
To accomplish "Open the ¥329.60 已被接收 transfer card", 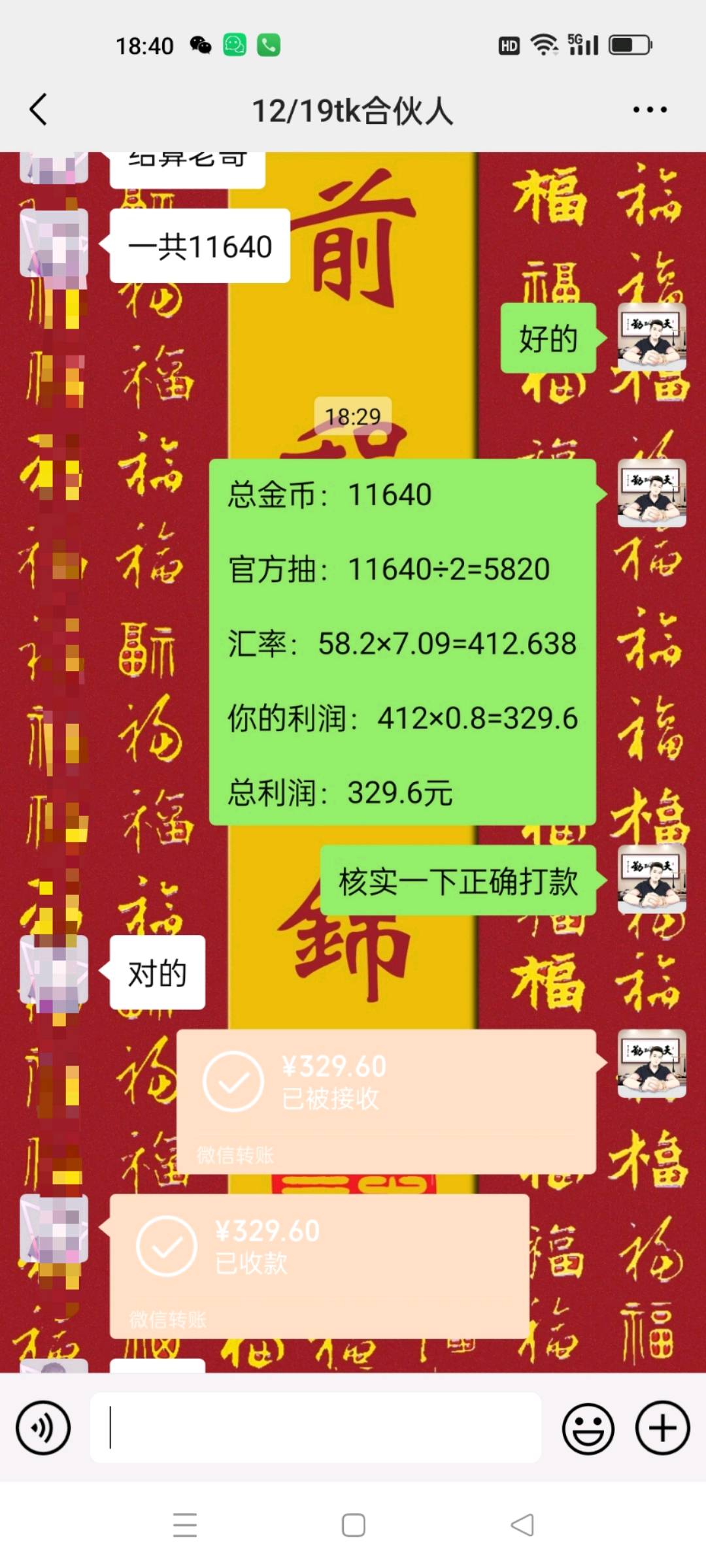I will [386, 1101].
